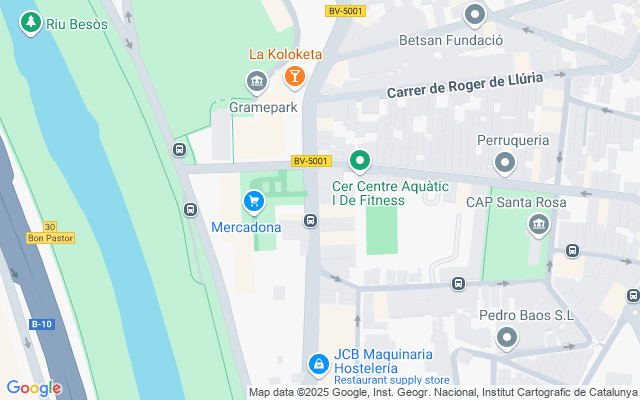Open the Google logo link
Screen dimensions: 640x400
pos(33,388)
